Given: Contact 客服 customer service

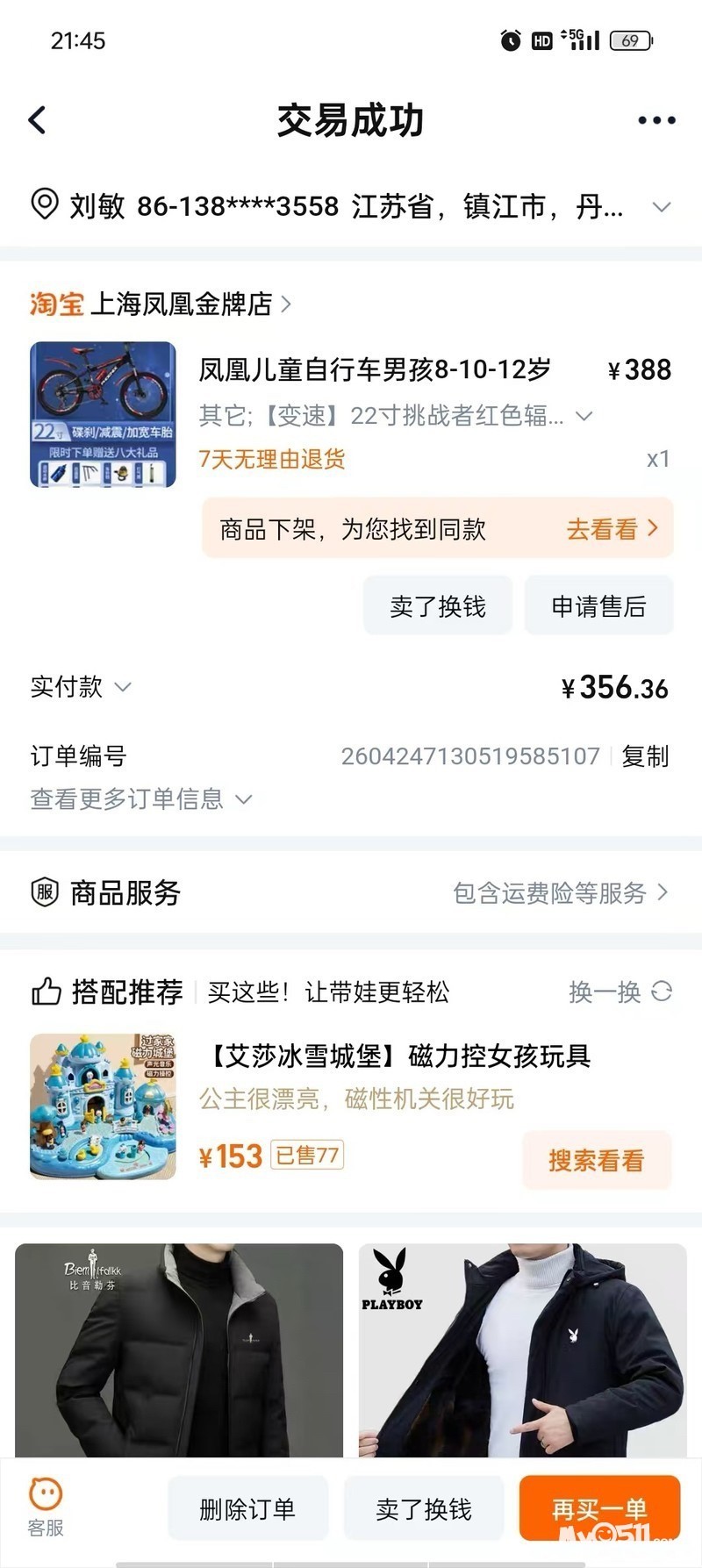Looking at the screenshot, I should [x=46, y=1507].
